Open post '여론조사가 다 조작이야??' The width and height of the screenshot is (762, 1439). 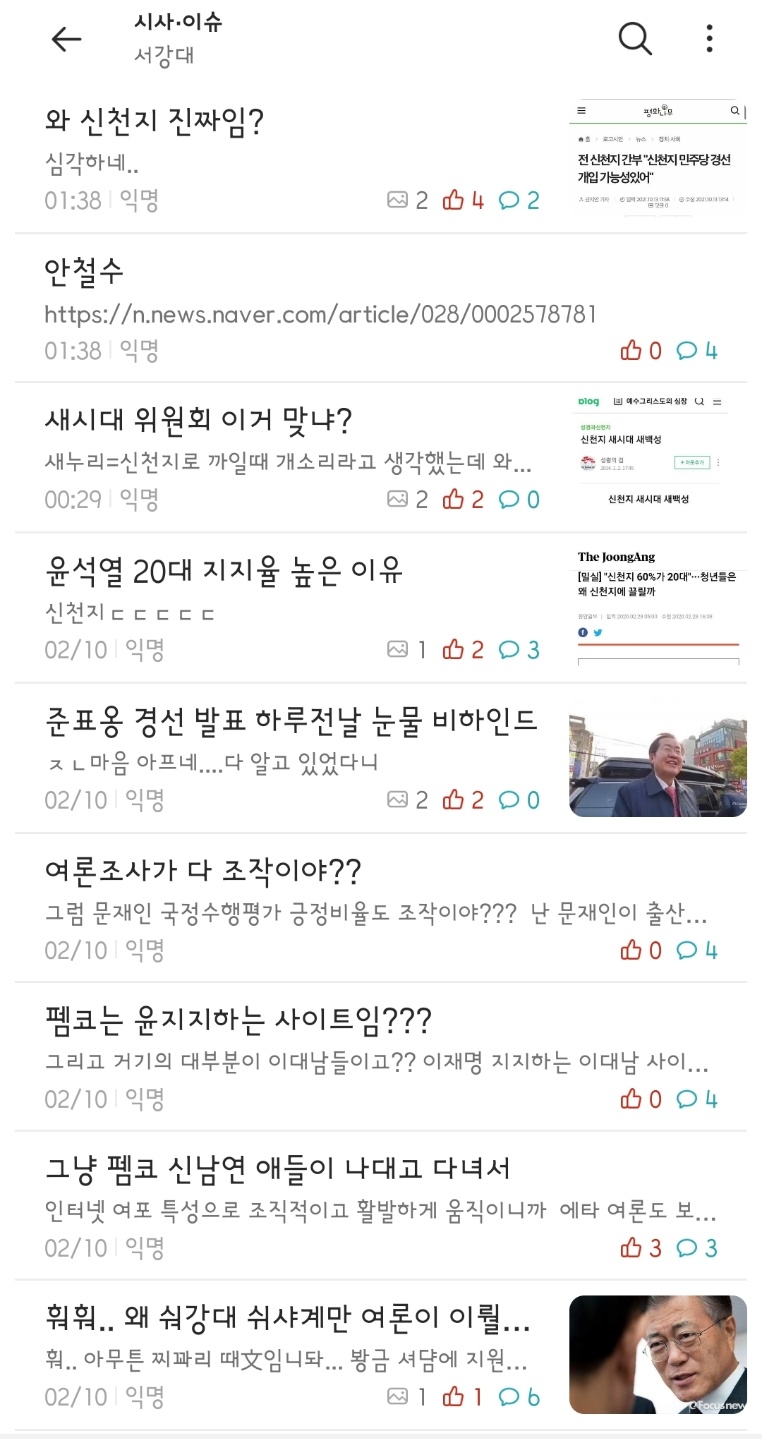203,870
